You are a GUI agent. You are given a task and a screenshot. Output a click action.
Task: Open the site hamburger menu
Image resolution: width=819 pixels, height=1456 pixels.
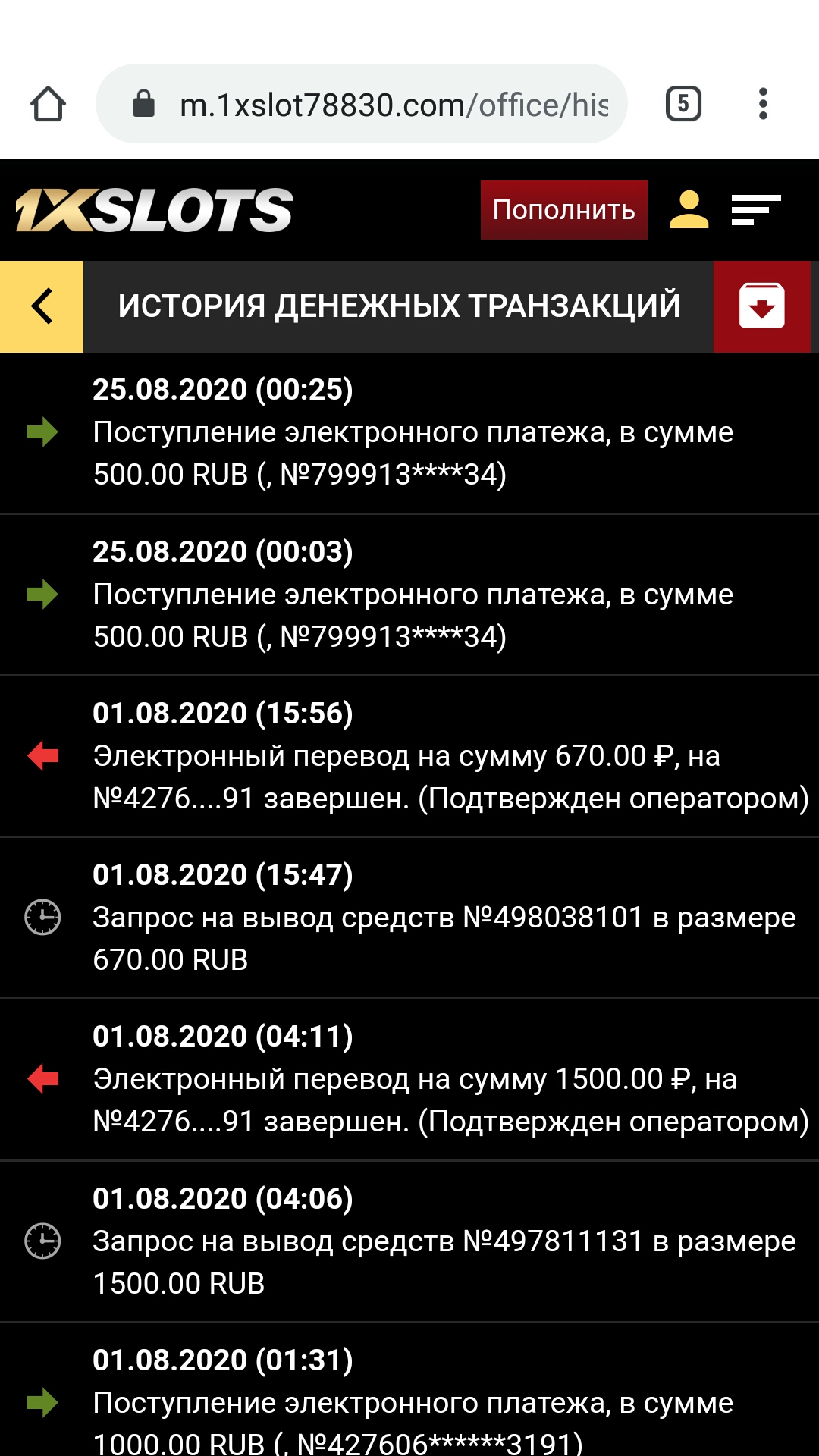coord(755,210)
